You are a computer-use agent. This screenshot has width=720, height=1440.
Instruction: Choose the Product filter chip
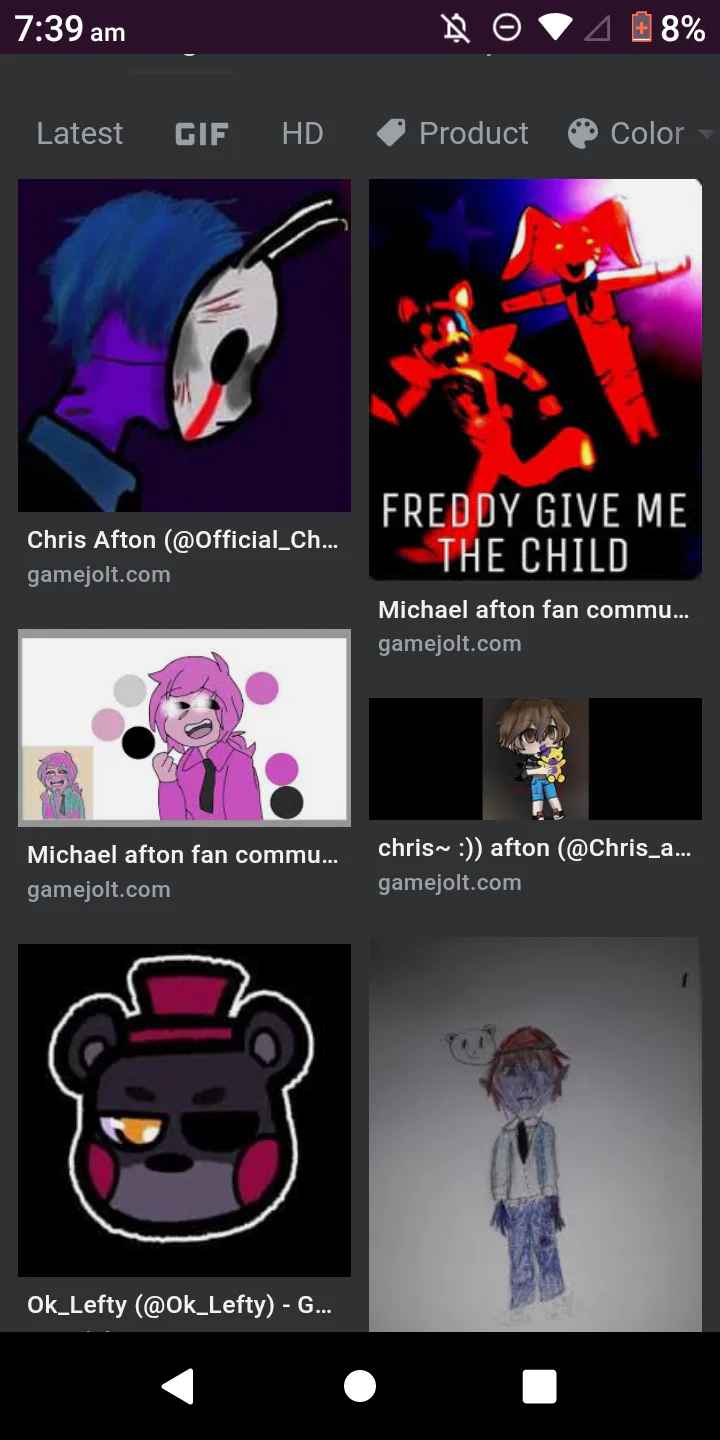click(x=453, y=133)
